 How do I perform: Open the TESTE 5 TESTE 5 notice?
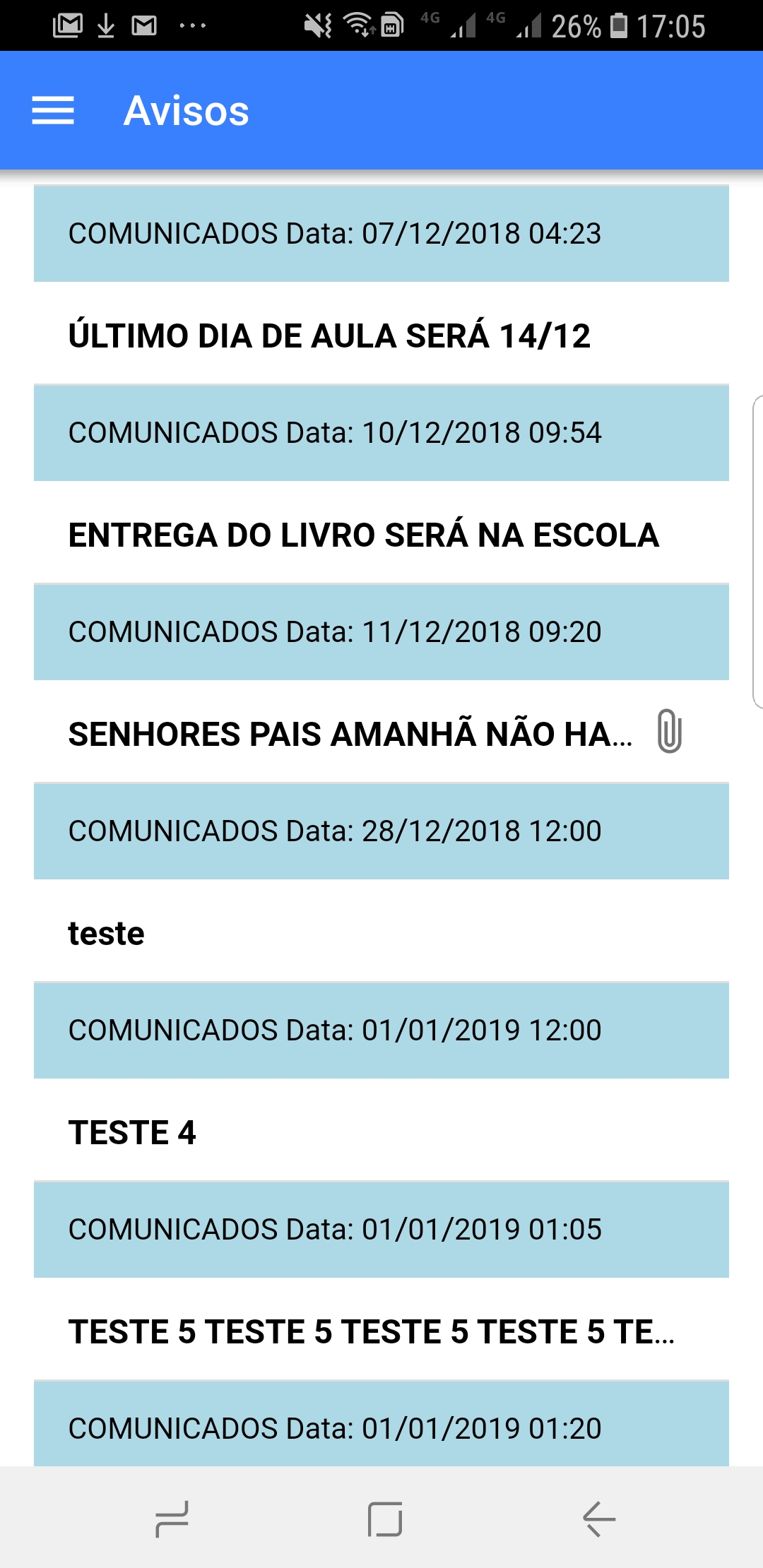371,1331
